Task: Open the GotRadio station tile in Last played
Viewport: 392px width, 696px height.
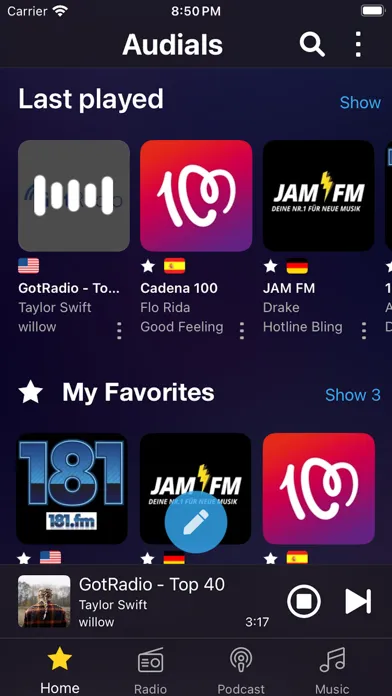Action: [x=74, y=196]
